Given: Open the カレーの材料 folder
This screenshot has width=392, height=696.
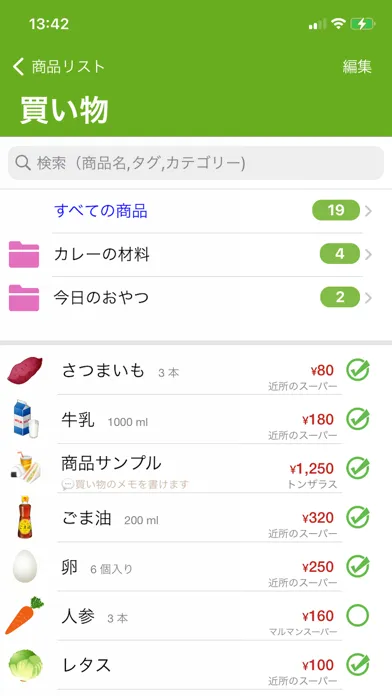Looking at the screenshot, I should coord(196,254).
